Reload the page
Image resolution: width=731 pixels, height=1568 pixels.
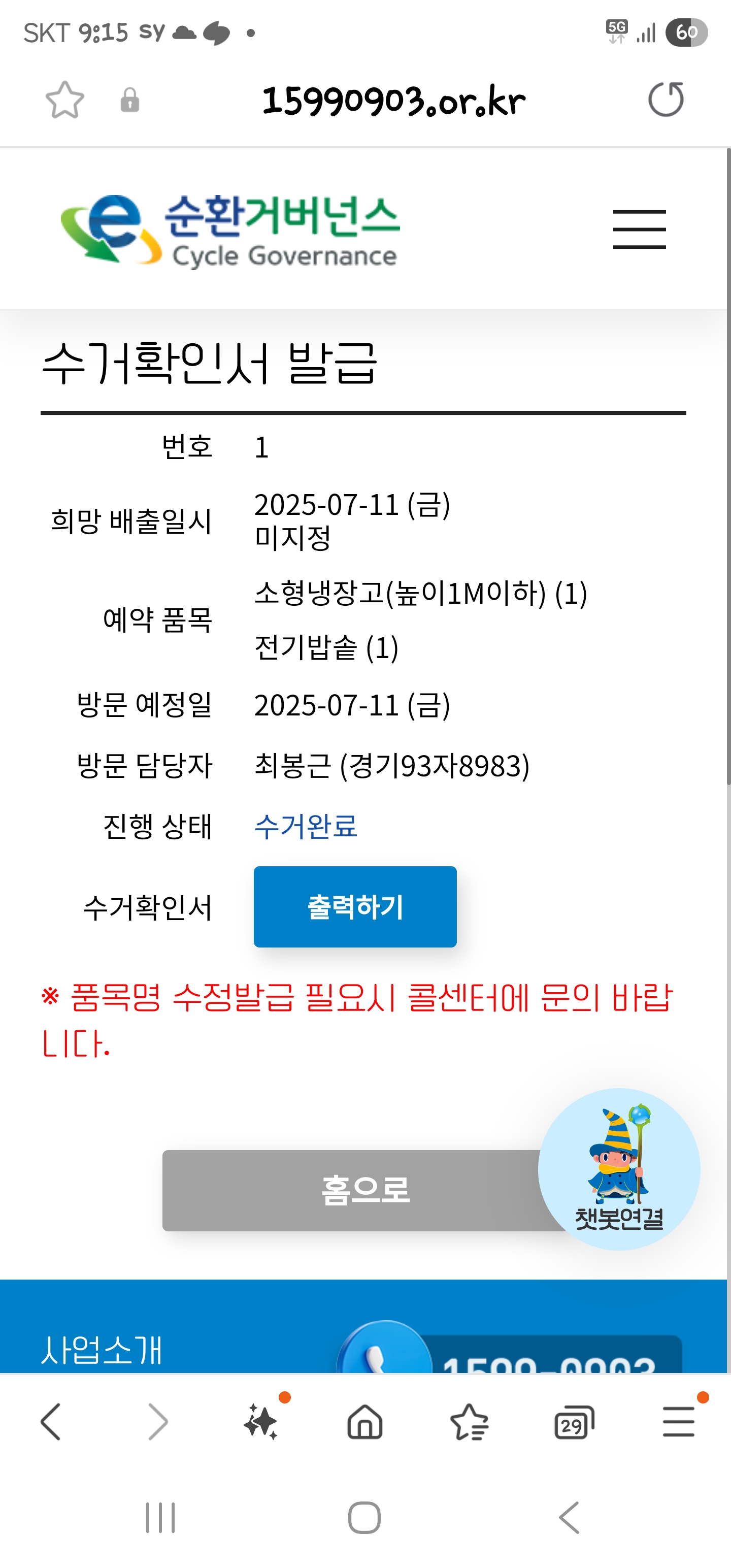tap(666, 99)
